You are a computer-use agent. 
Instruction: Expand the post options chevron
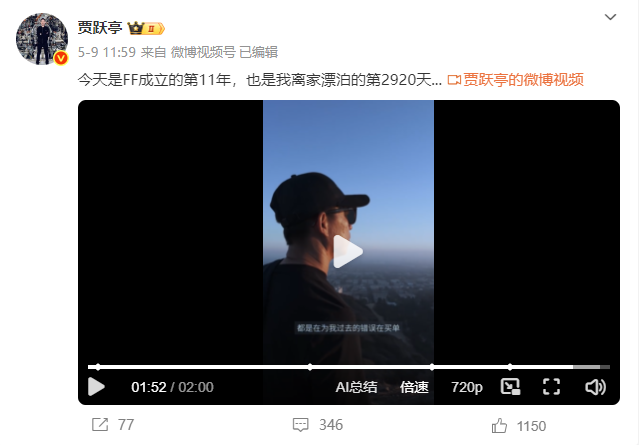pos(611,19)
